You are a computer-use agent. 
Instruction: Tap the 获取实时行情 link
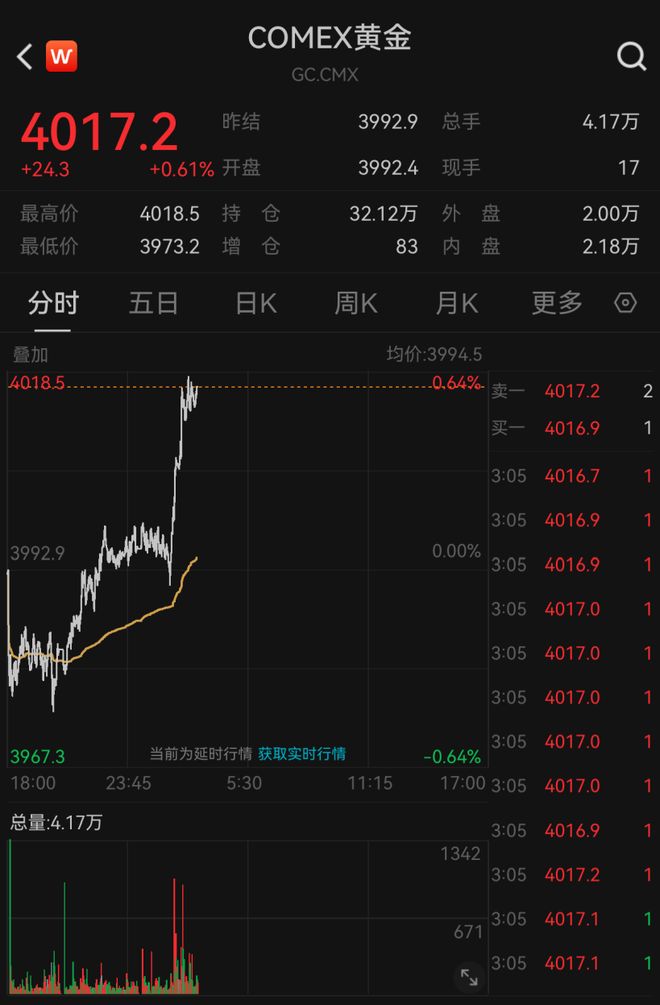click(302, 754)
